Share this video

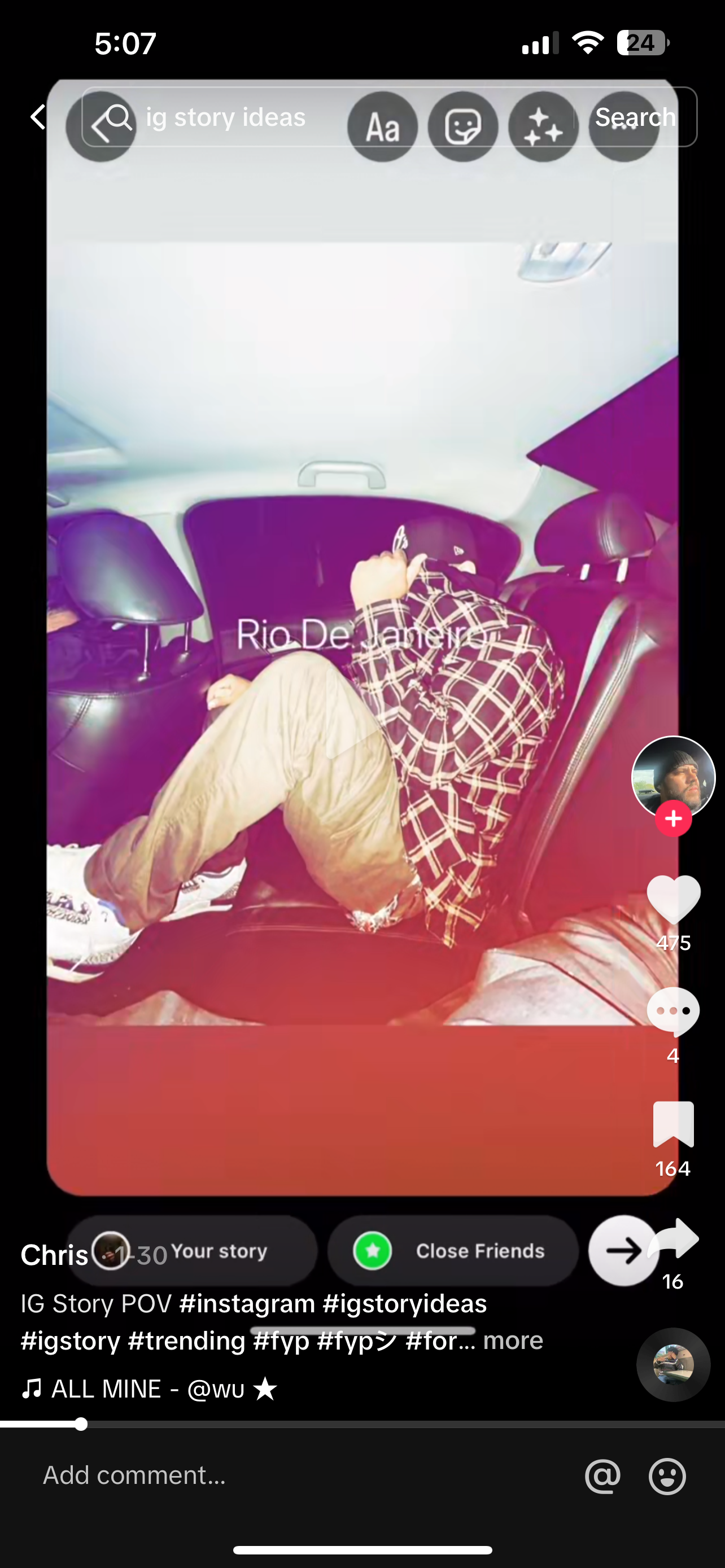click(672, 1239)
